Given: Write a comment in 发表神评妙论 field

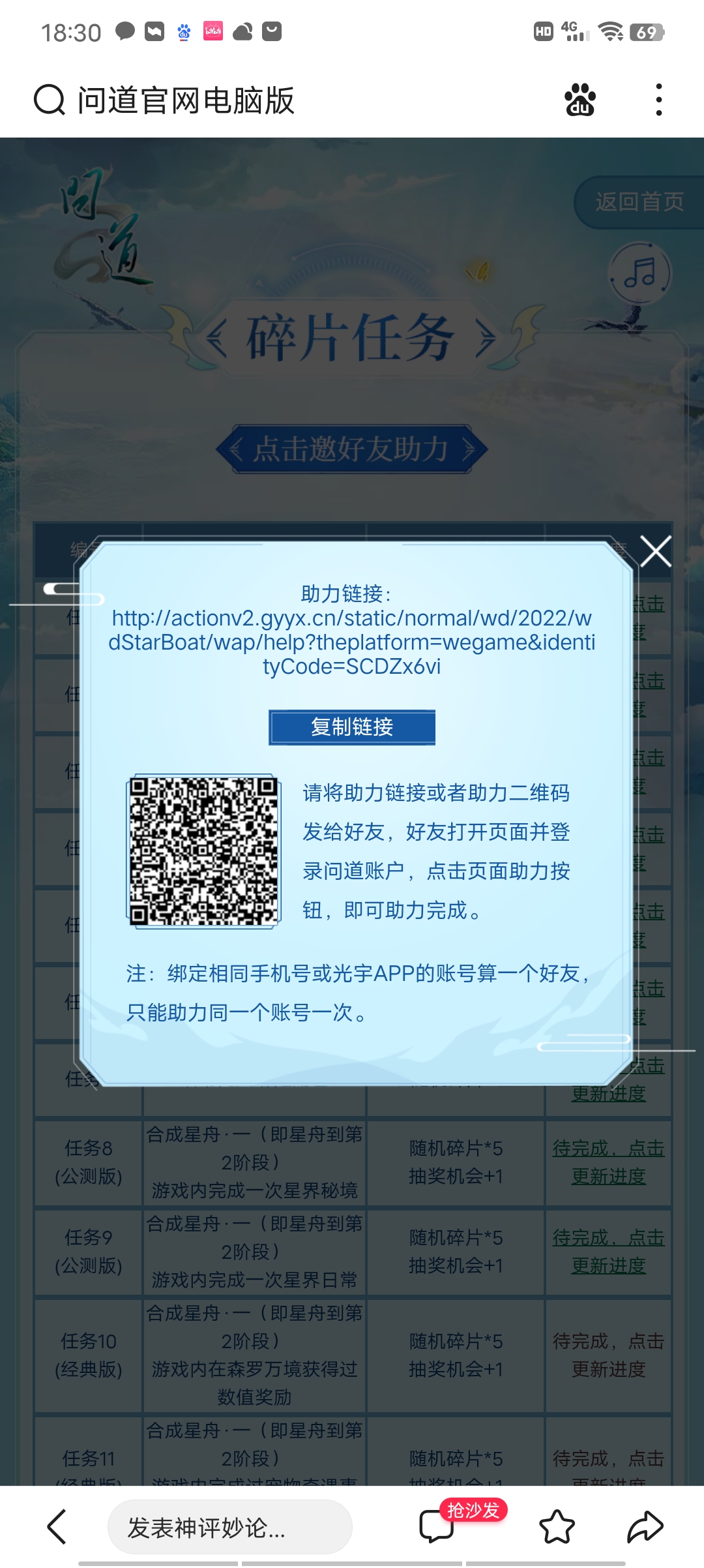Looking at the screenshot, I should pyautogui.click(x=229, y=1527).
